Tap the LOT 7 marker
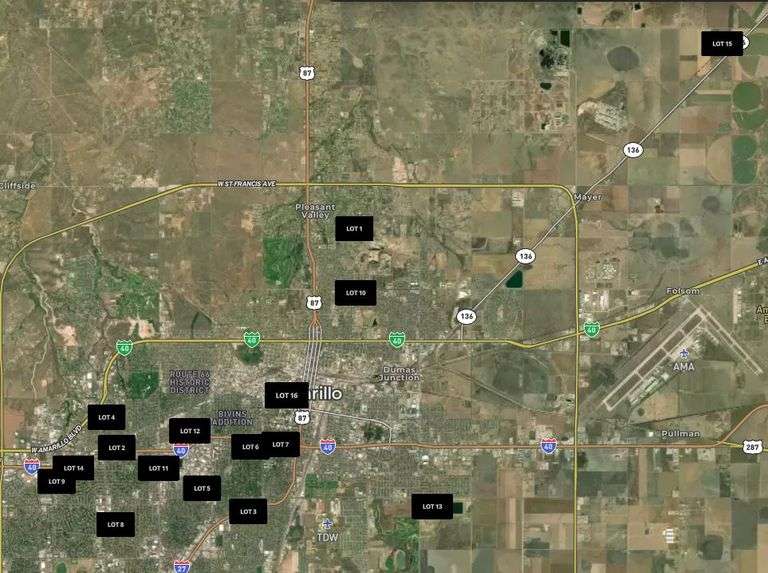 tap(281, 444)
